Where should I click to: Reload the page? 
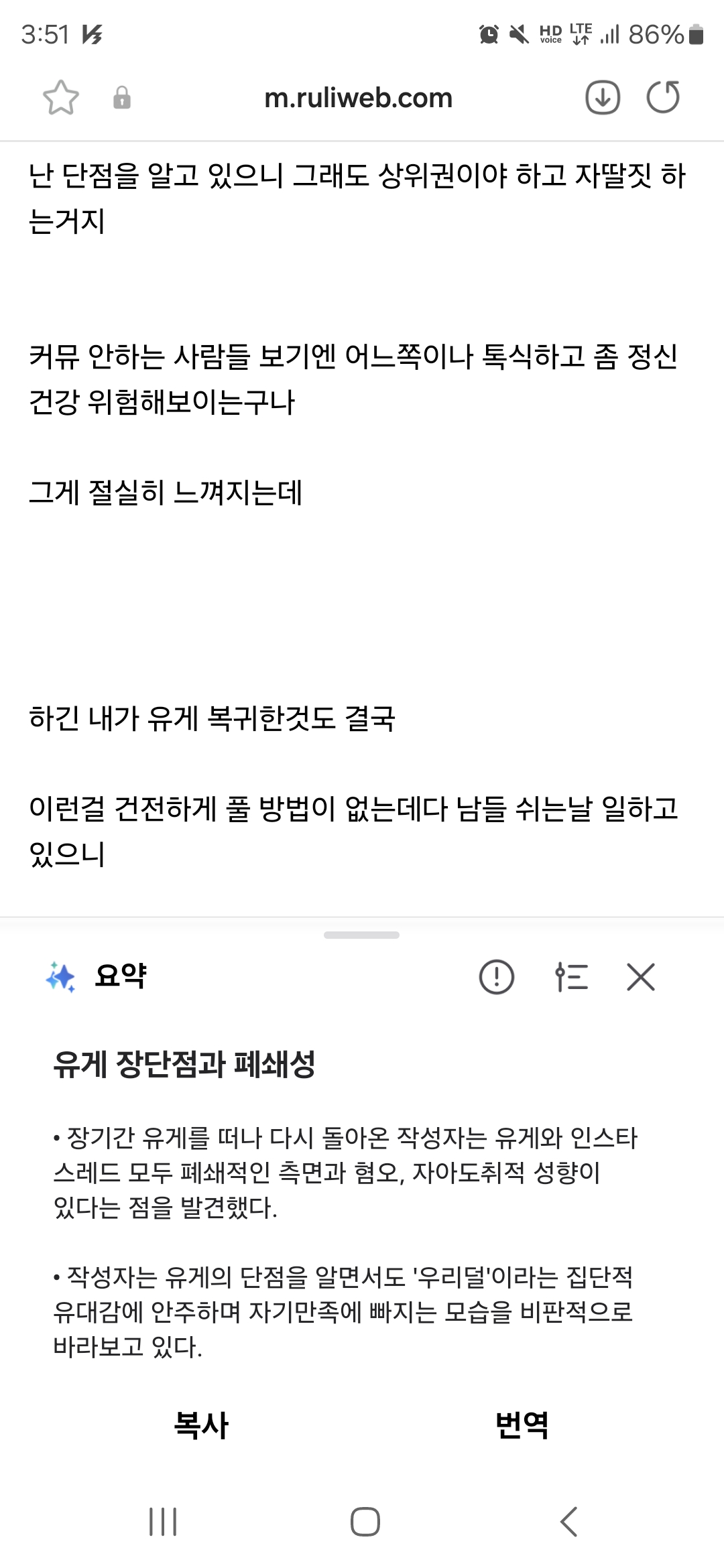coord(663,98)
